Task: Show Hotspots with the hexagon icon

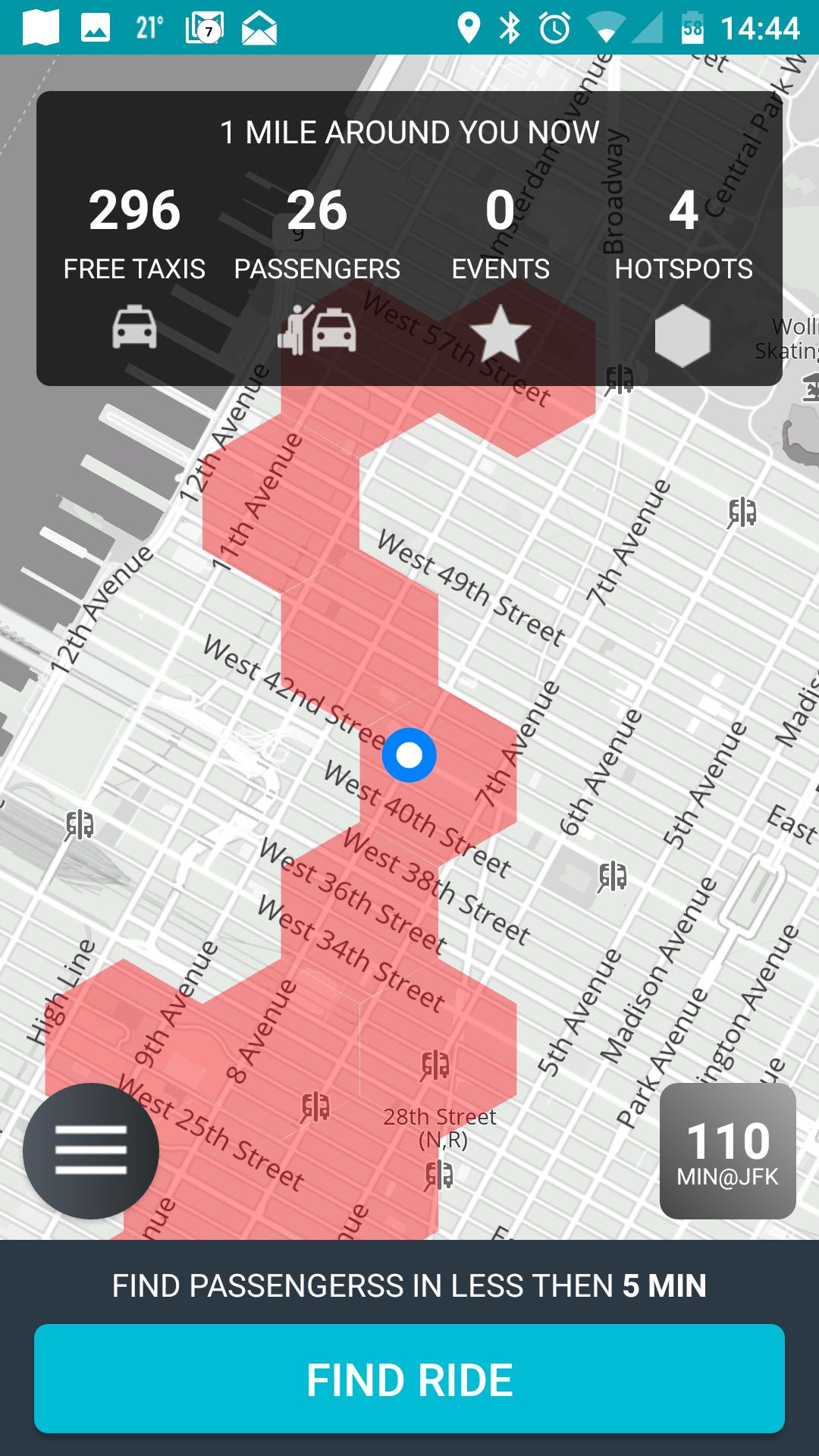Action: coord(682,336)
